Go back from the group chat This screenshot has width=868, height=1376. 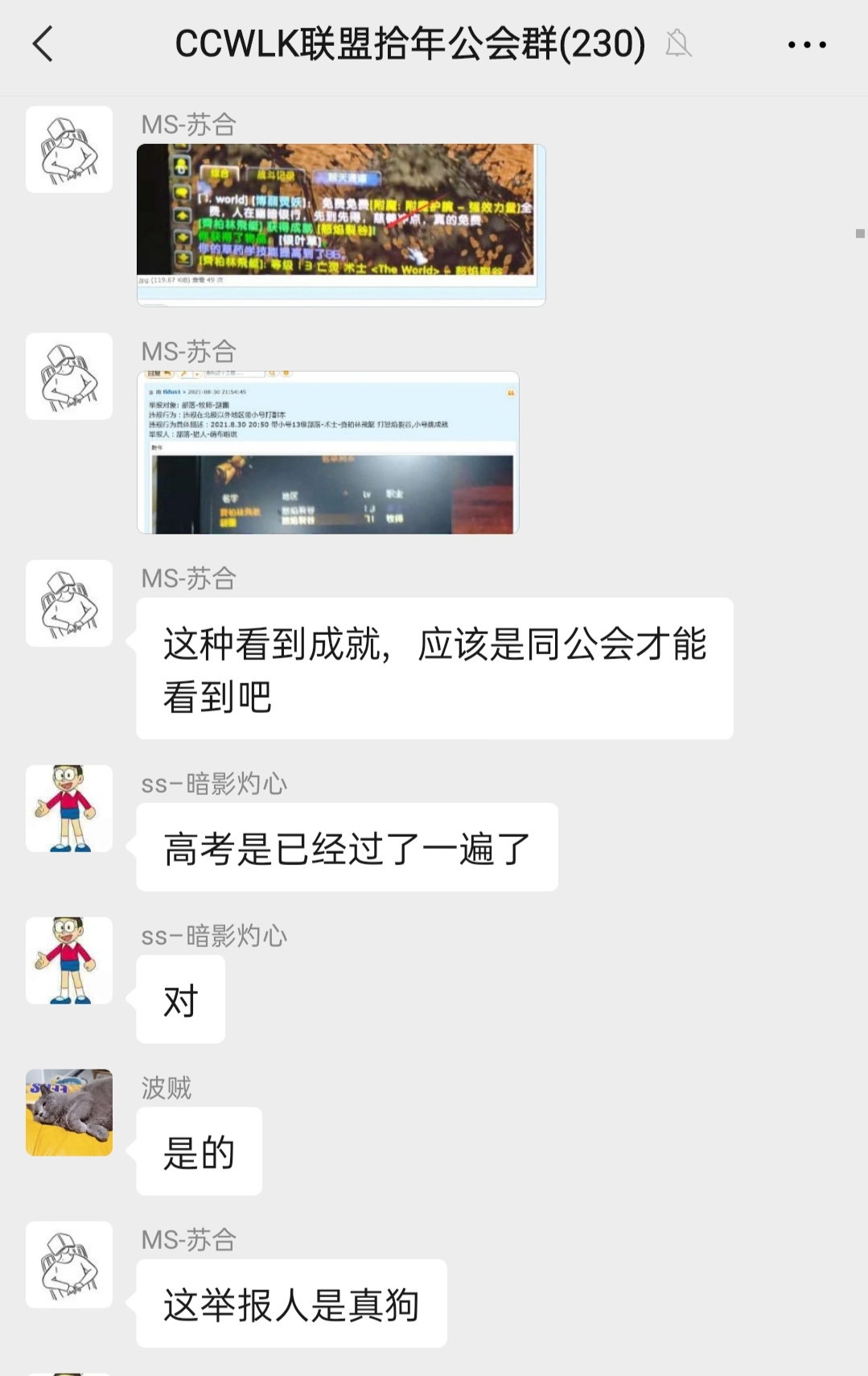43,44
